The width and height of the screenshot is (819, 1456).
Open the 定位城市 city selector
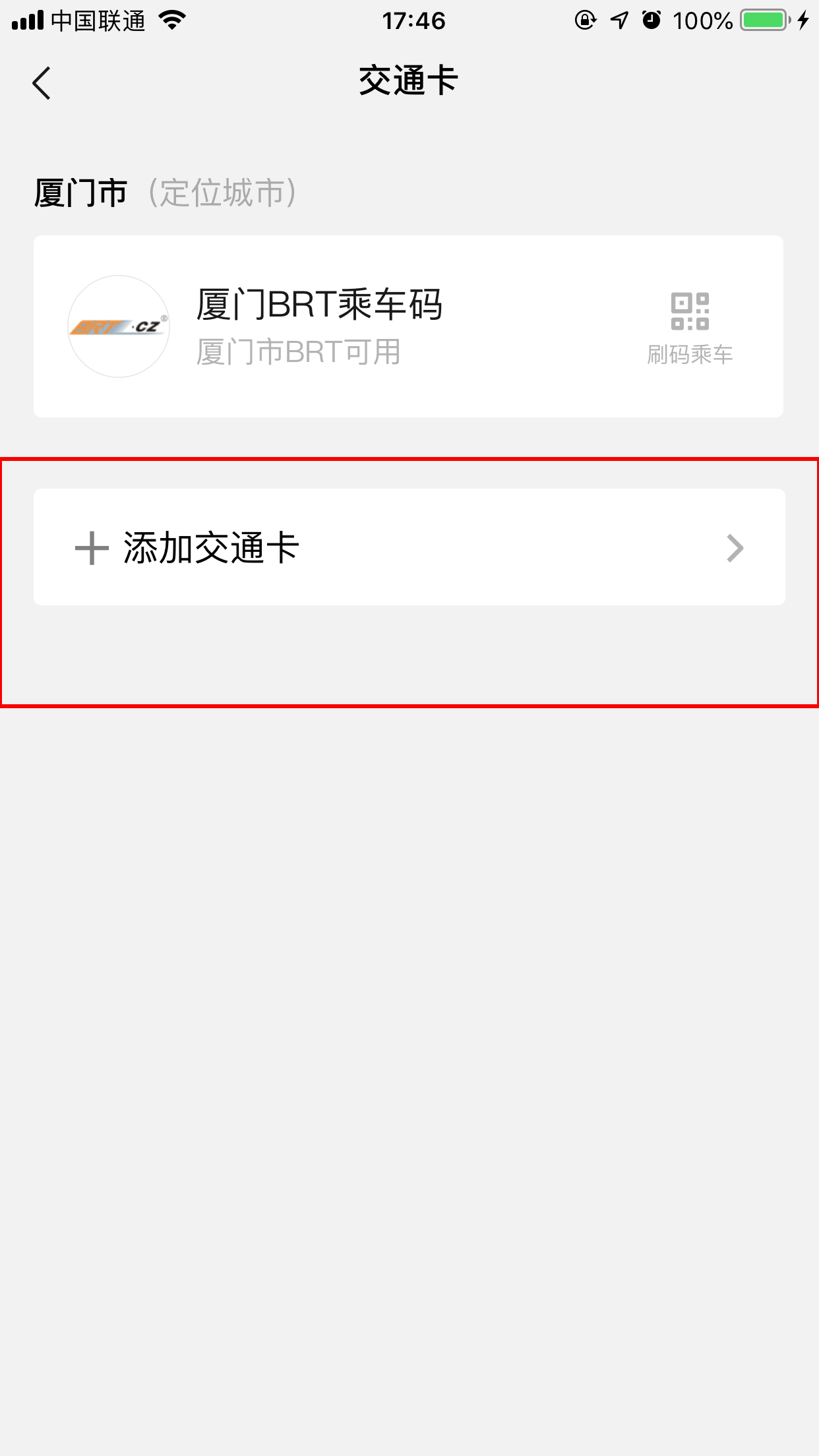223,192
